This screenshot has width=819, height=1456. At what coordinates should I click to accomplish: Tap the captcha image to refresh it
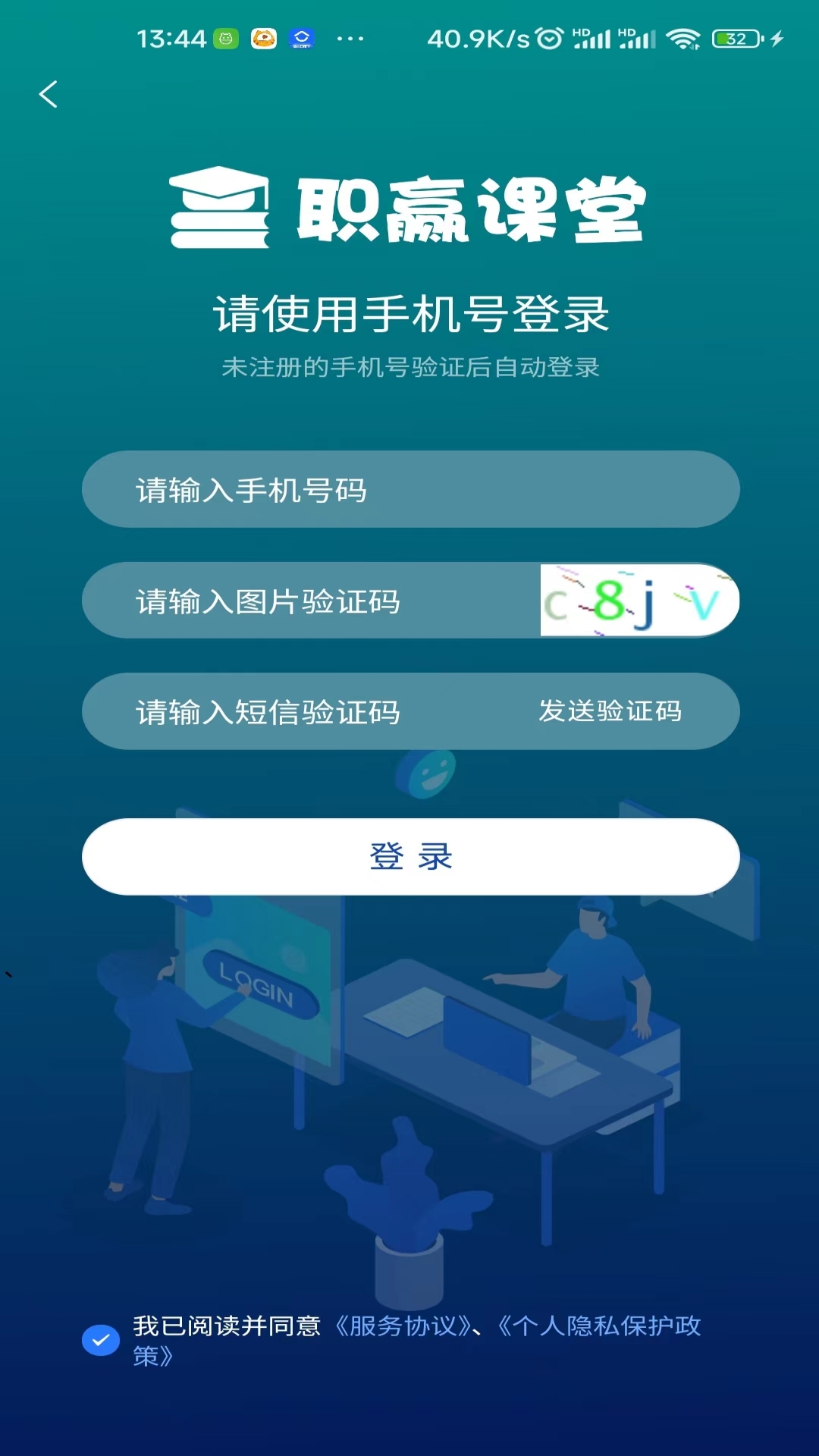639,600
